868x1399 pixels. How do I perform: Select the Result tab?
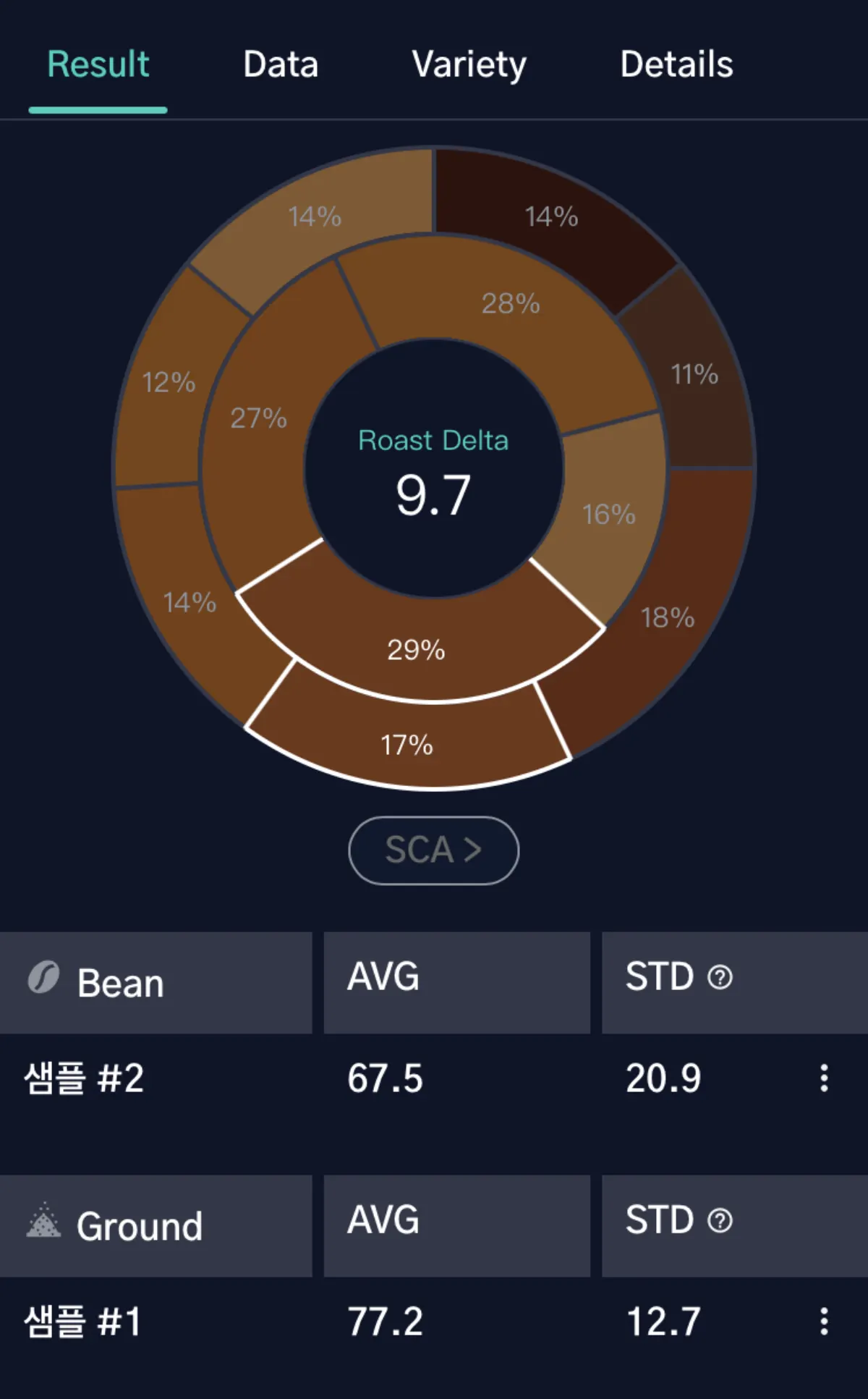[98, 64]
